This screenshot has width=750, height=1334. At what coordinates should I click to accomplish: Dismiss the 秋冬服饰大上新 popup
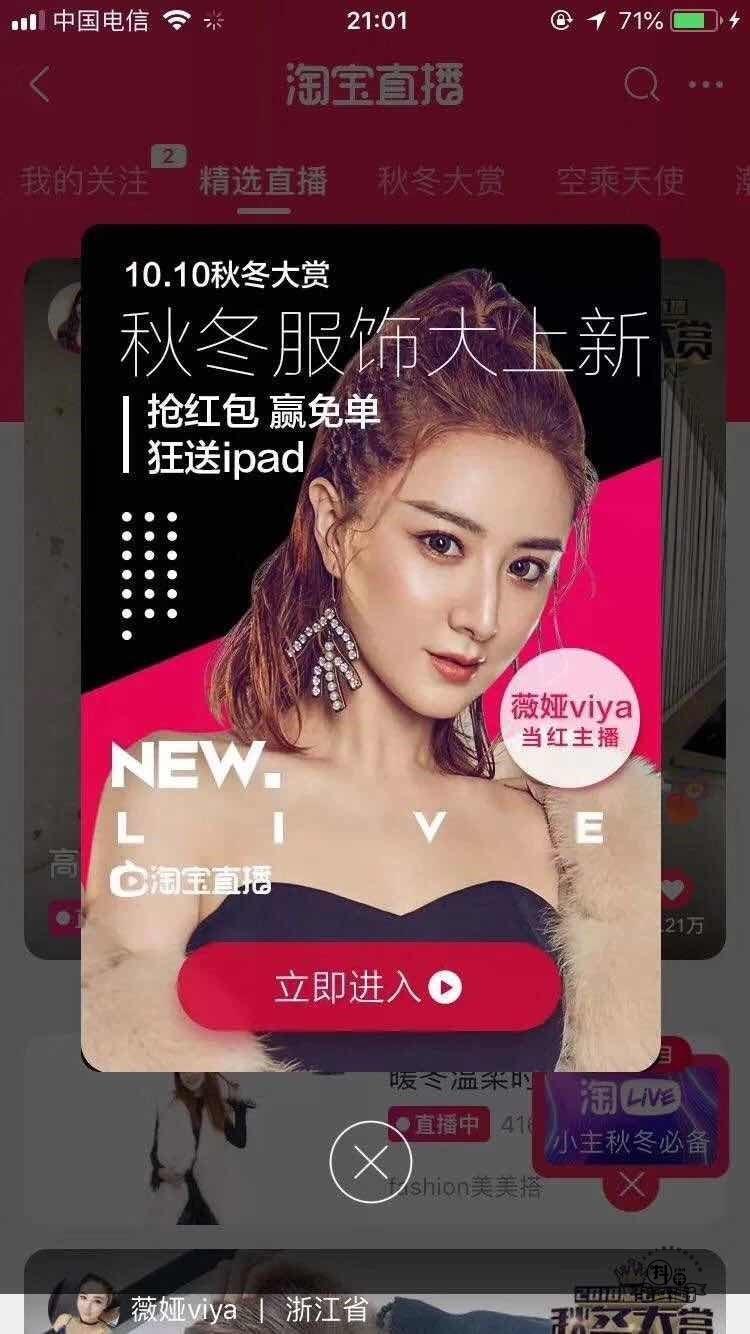(x=371, y=1162)
